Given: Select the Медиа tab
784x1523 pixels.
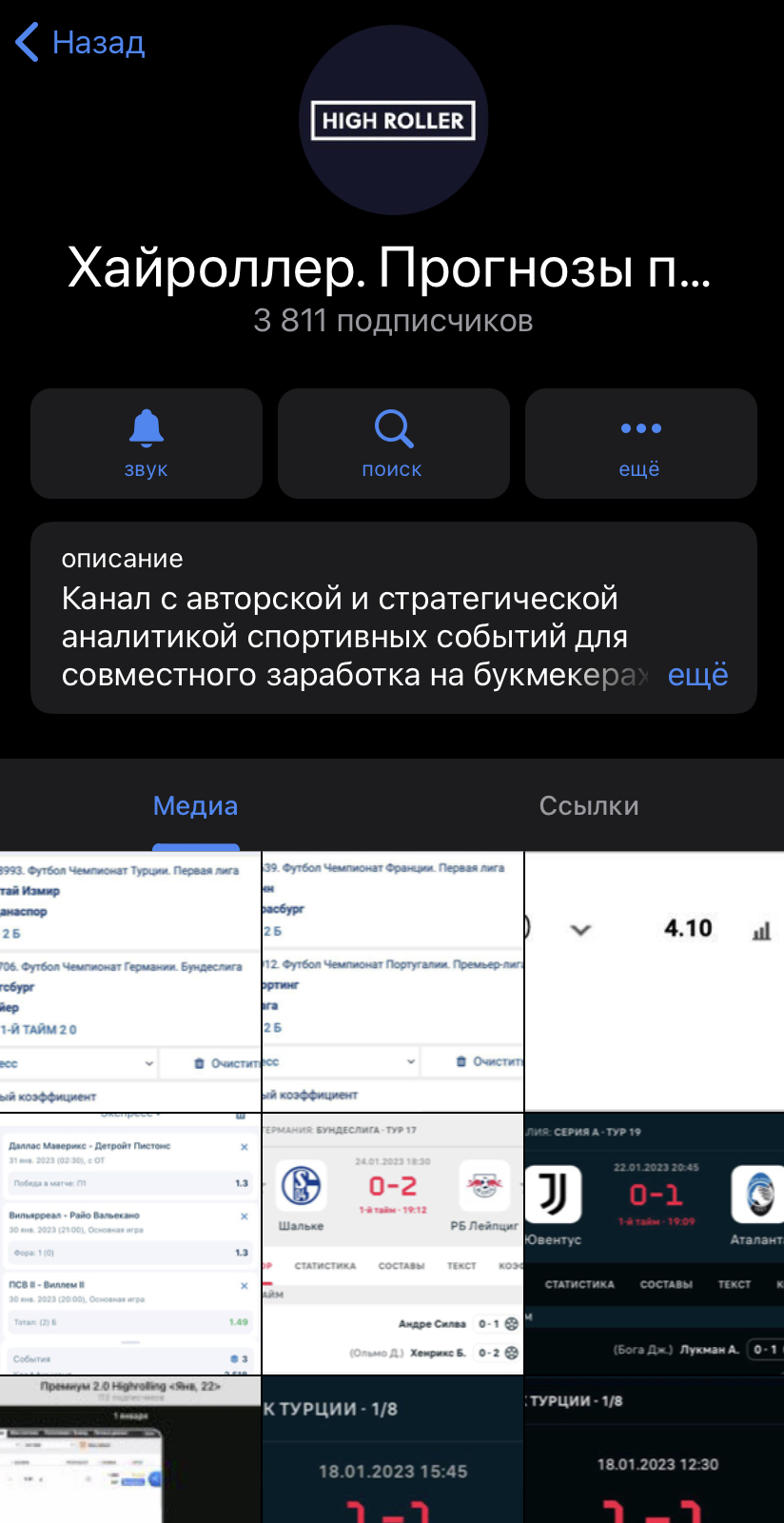Looking at the screenshot, I should (196, 805).
